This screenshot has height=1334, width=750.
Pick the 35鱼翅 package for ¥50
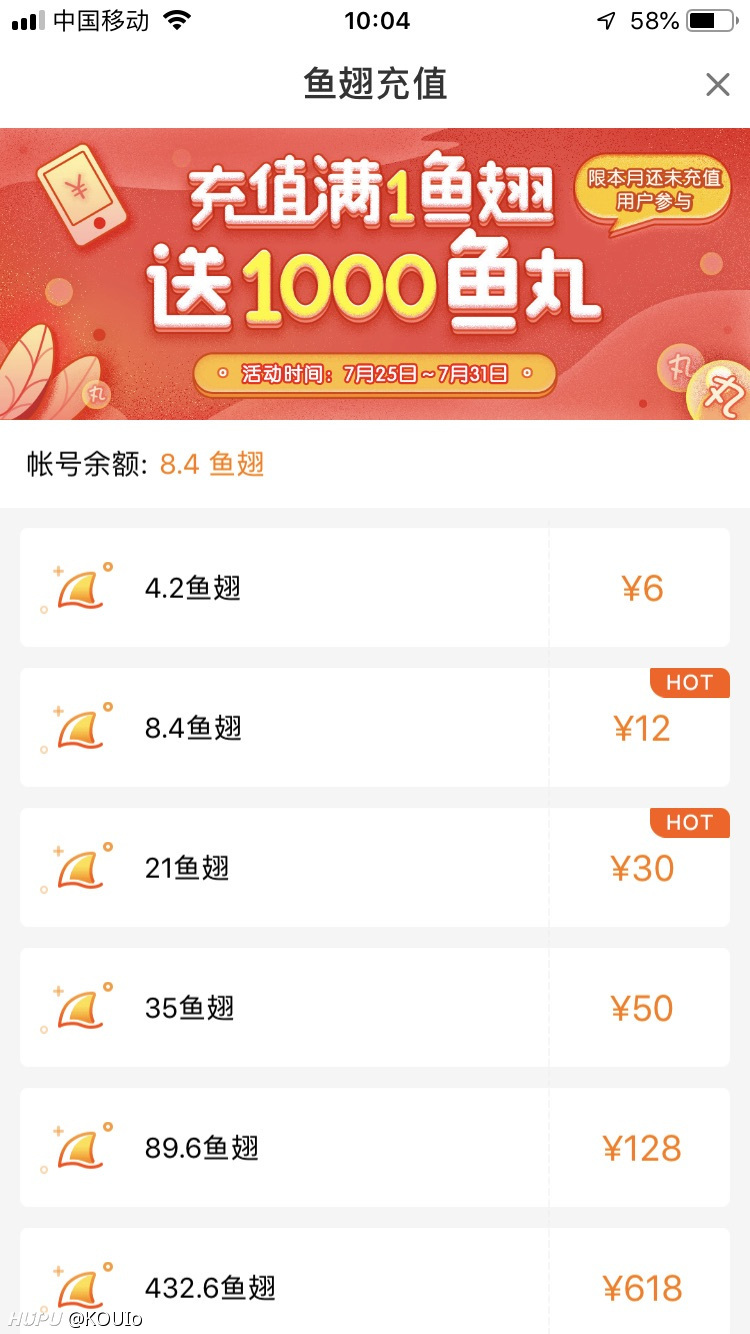tap(375, 1008)
